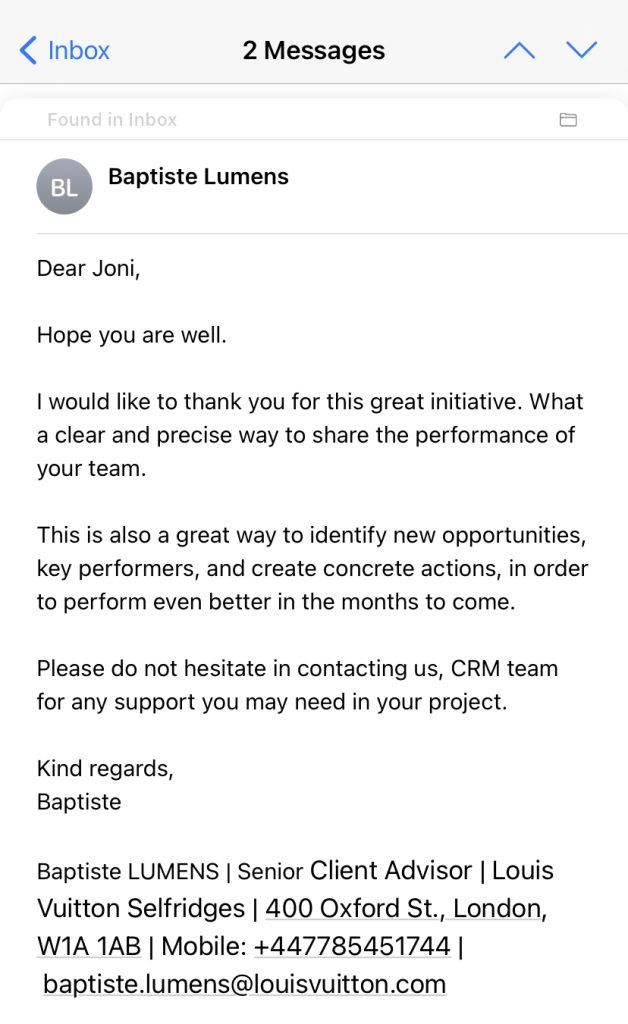The image size is (628, 1024).
Task: Email baptiste.lumens@louisvuitton.com
Action: 244,984
